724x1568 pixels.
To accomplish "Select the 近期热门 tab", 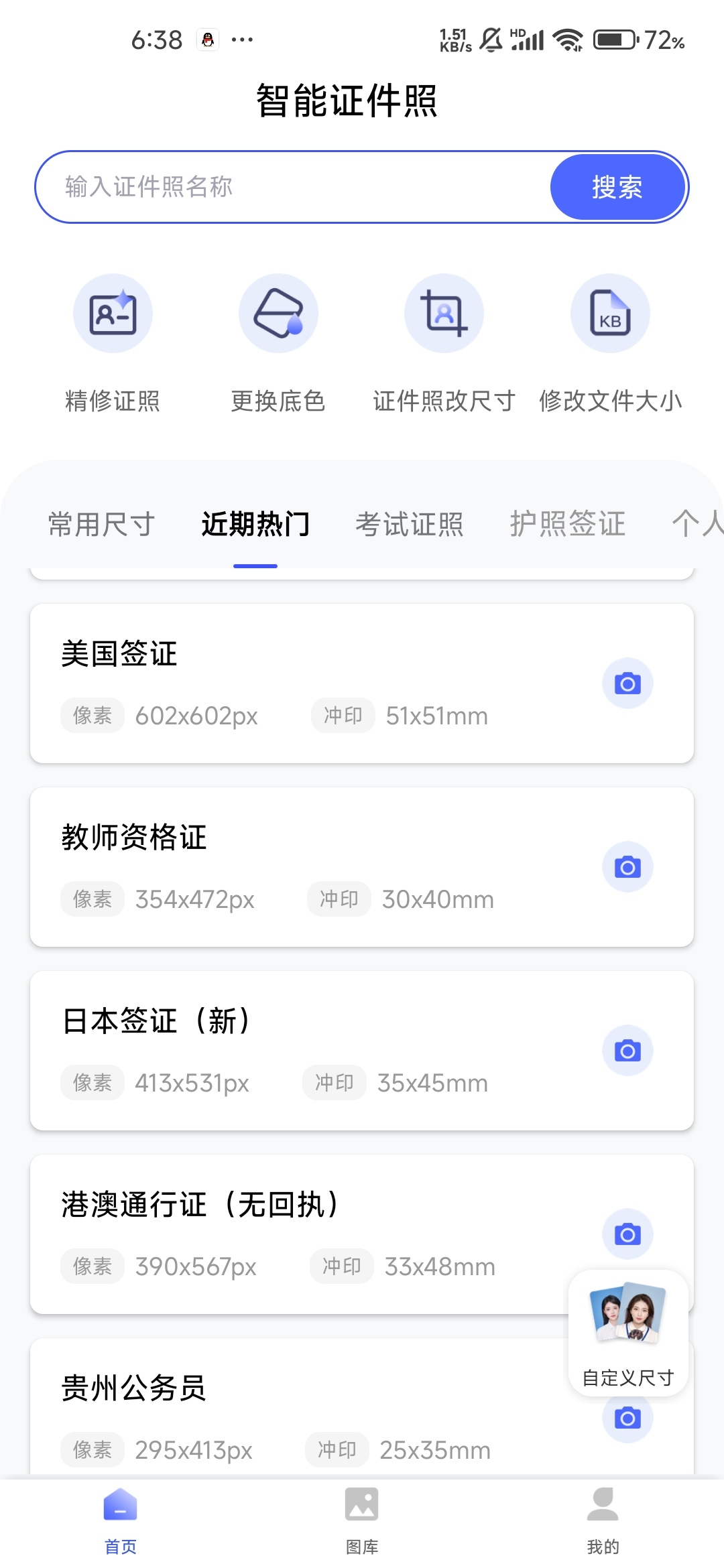I will [x=255, y=525].
